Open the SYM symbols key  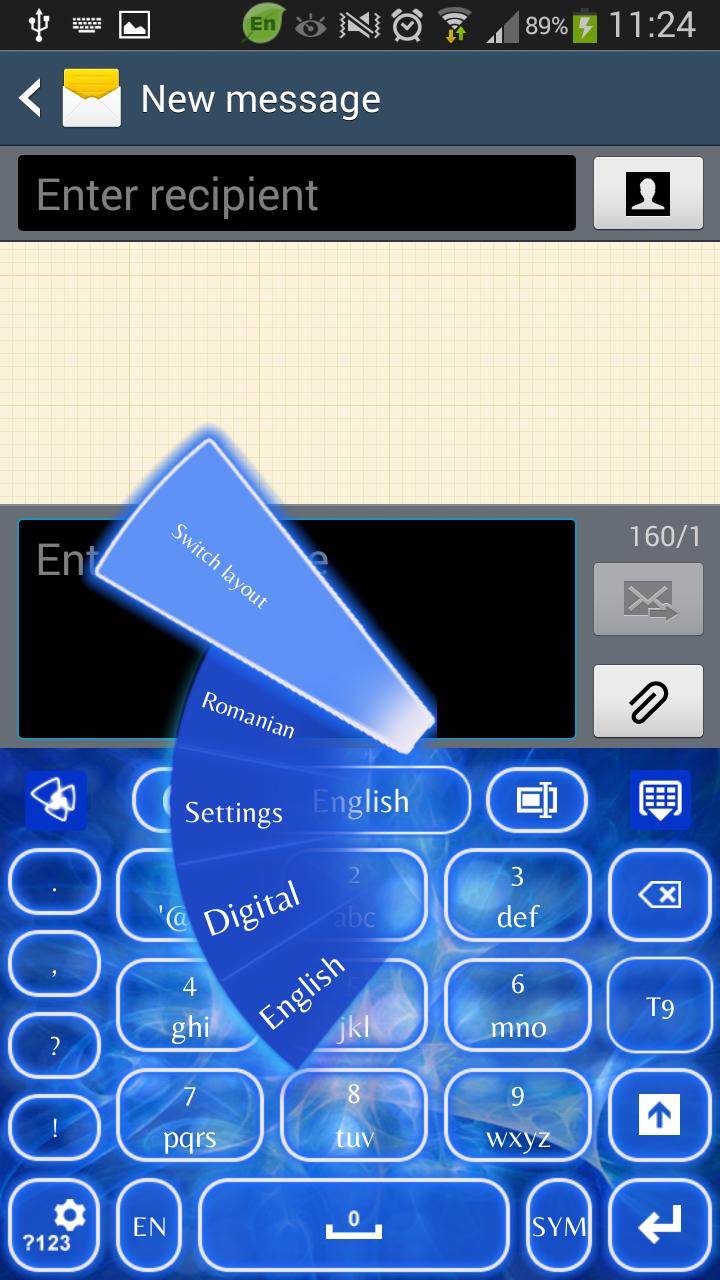pos(558,1226)
